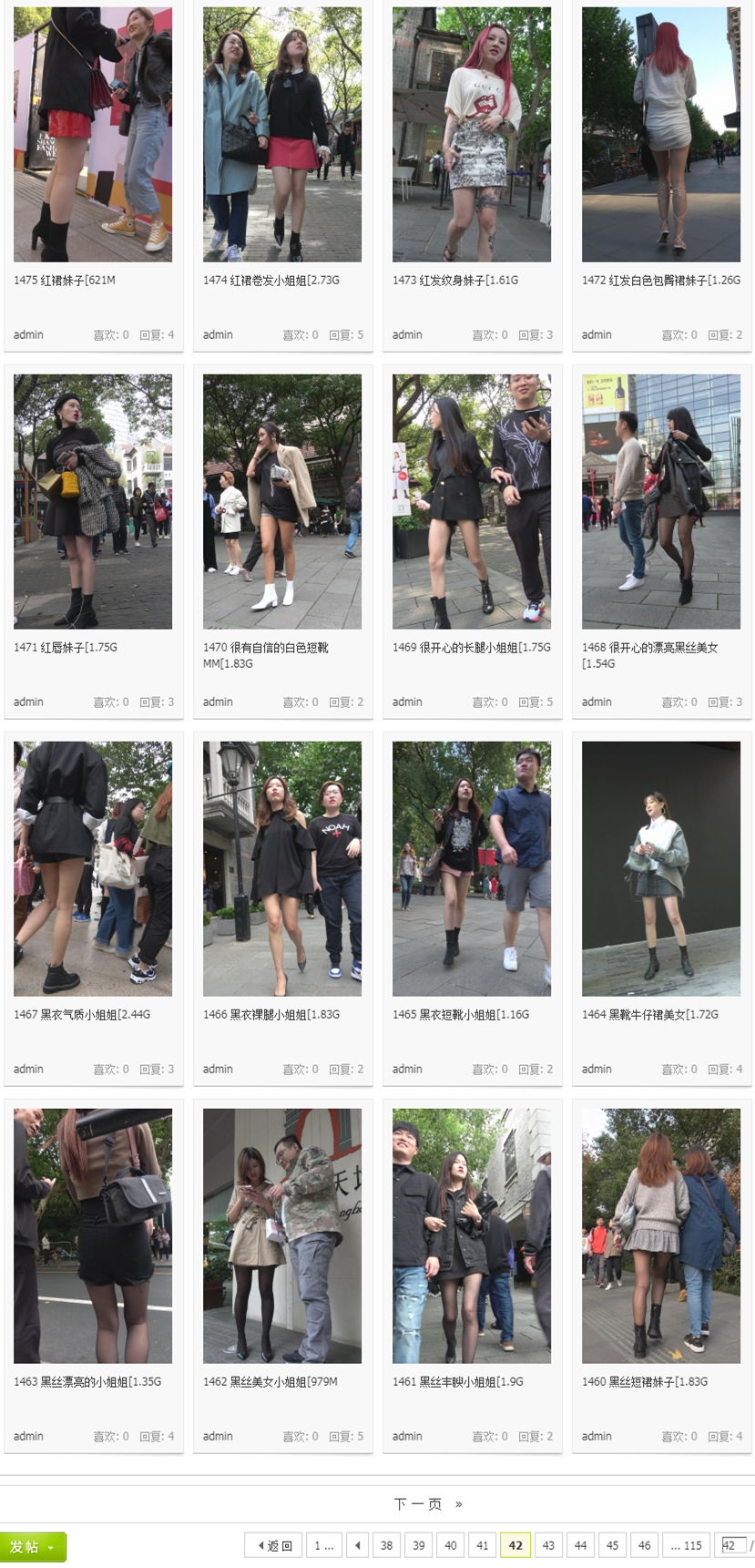Tap the previous page arrow
755x1568 pixels.
(358, 1546)
